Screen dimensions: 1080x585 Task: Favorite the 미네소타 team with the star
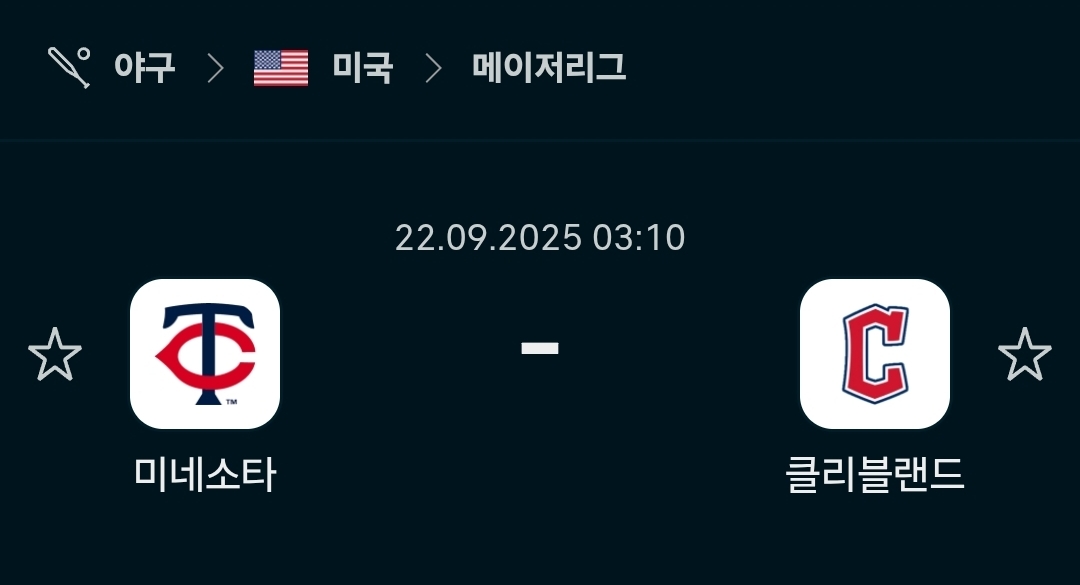pyautogui.click(x=54, y=354)
